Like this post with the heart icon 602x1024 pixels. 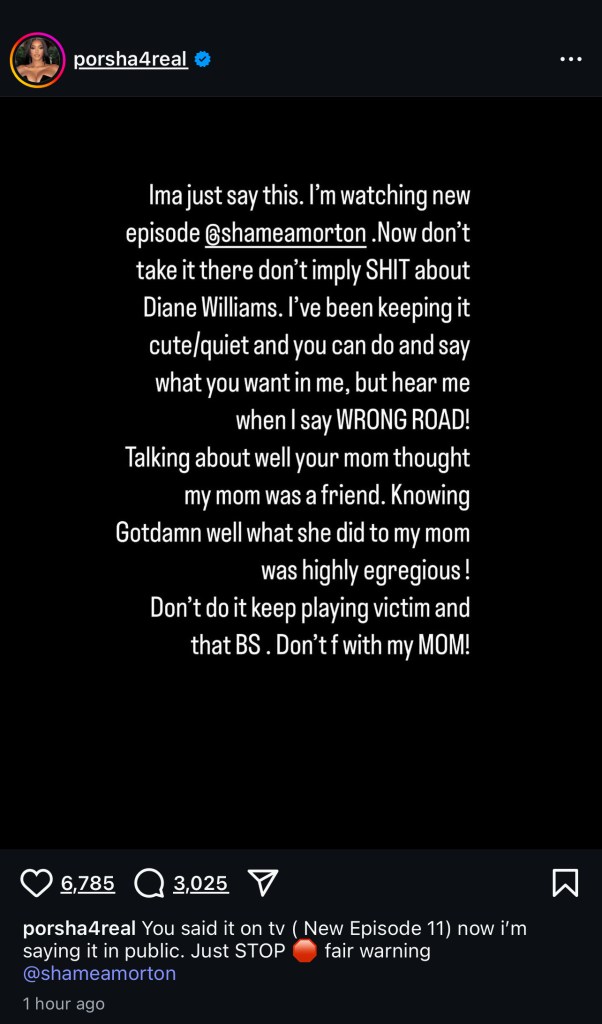pyautogui.click(x=37, y=883)
